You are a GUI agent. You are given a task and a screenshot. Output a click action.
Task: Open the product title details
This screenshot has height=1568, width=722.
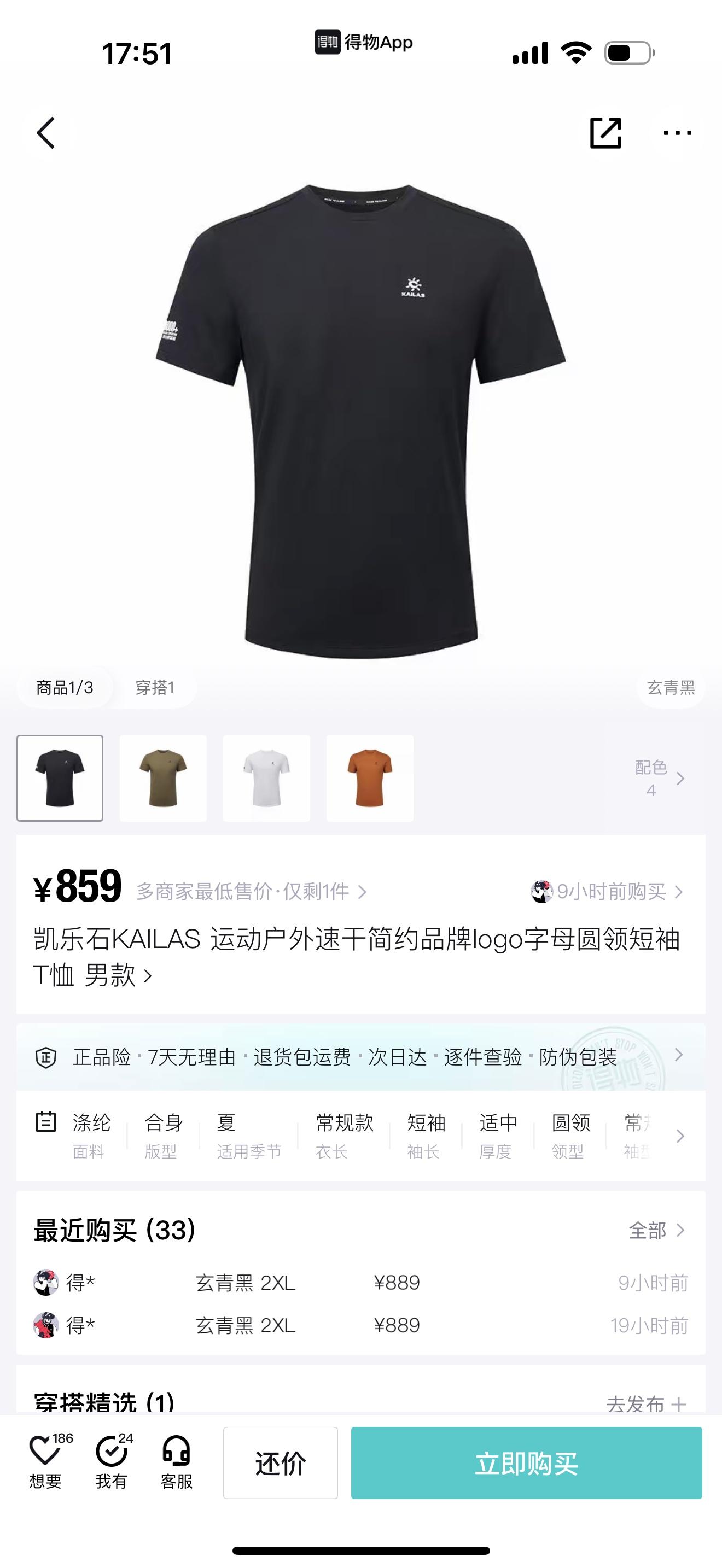coord(356,957)
